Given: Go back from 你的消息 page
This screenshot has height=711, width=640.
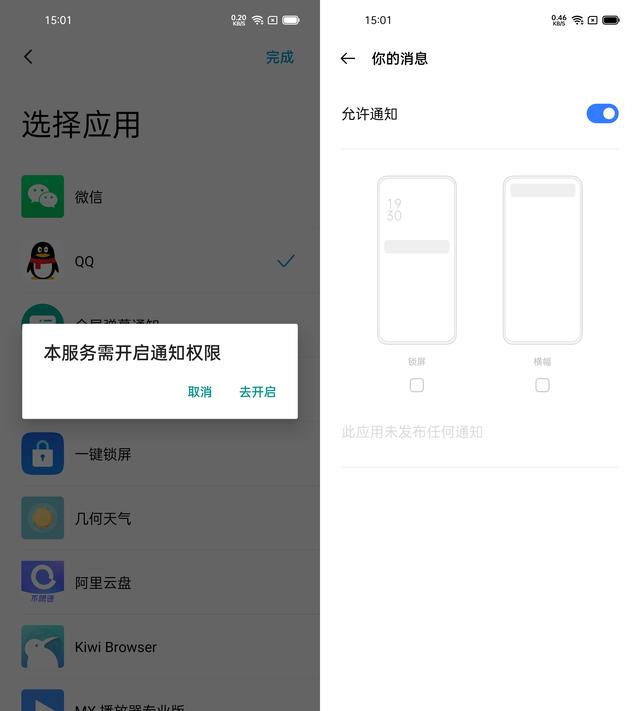Looking at the screenshot, I should pyautogui.click(x=348, y=59).
